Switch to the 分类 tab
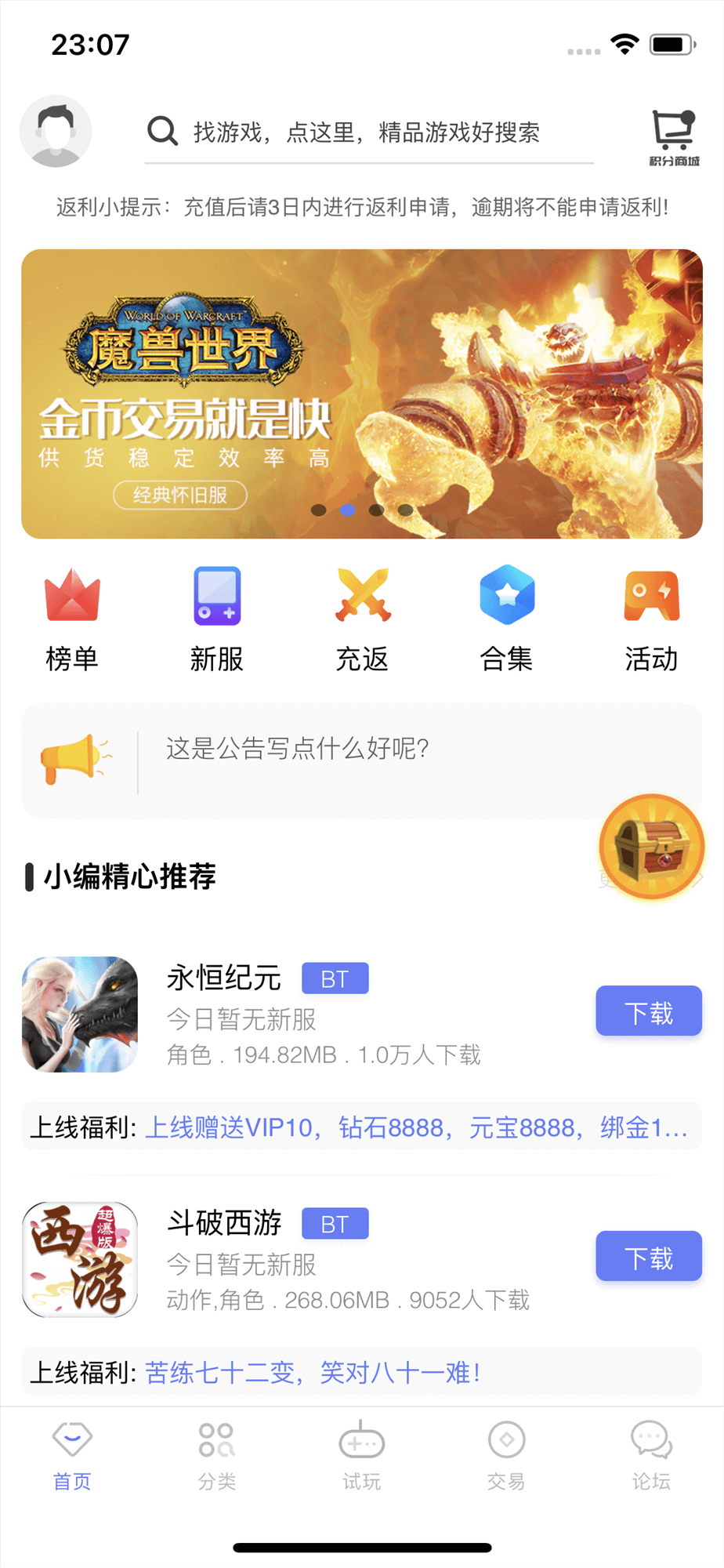724x1568 pixels. pos(217,1457)
